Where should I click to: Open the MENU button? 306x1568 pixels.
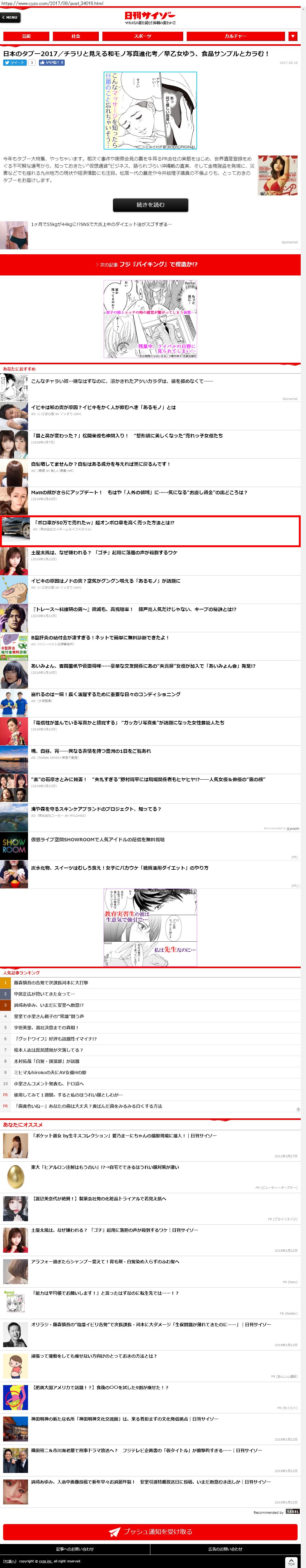click(10, 17)
